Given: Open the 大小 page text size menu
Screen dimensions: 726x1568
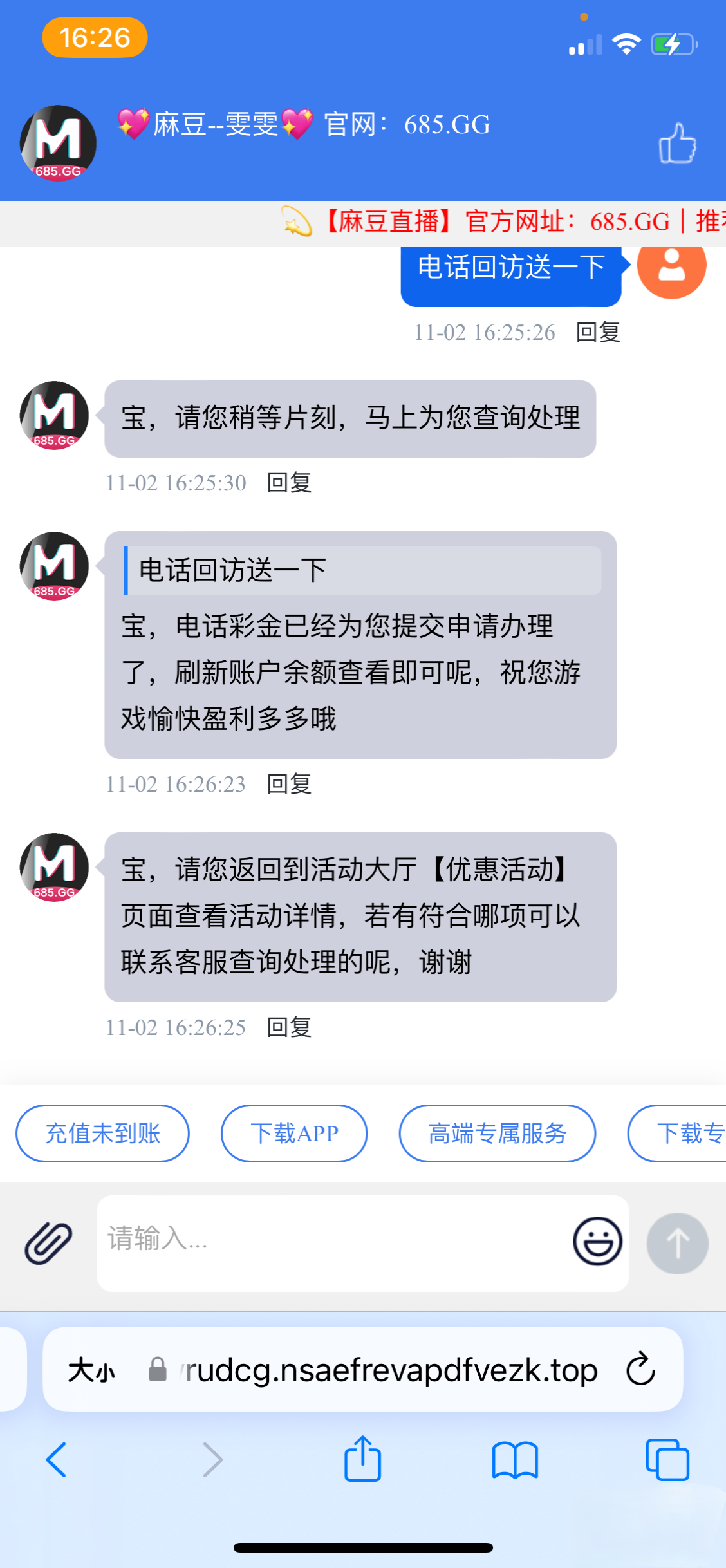Looking at the screenshot, I should click(91, 1370).
